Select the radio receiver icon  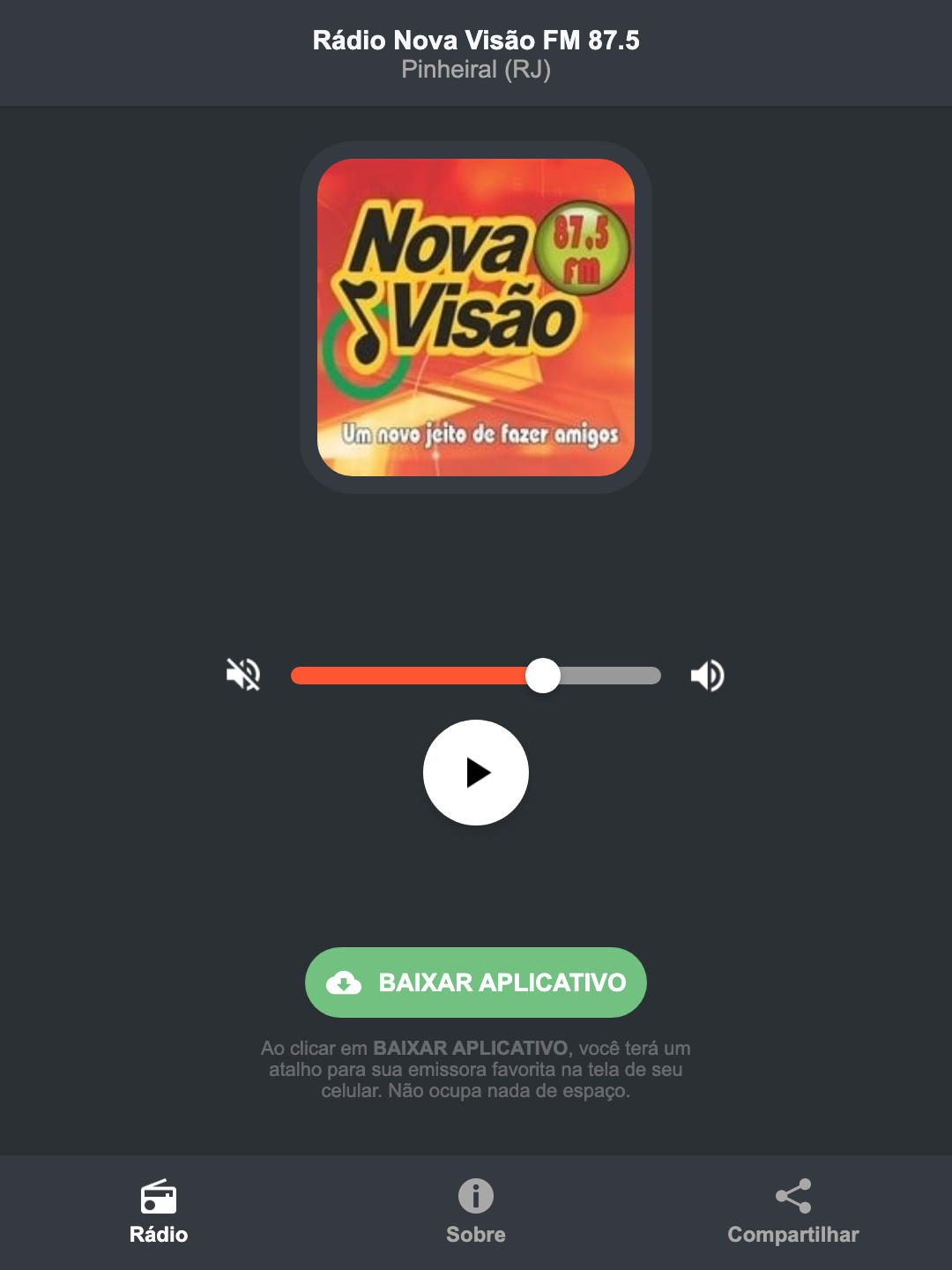point(159,1199)
